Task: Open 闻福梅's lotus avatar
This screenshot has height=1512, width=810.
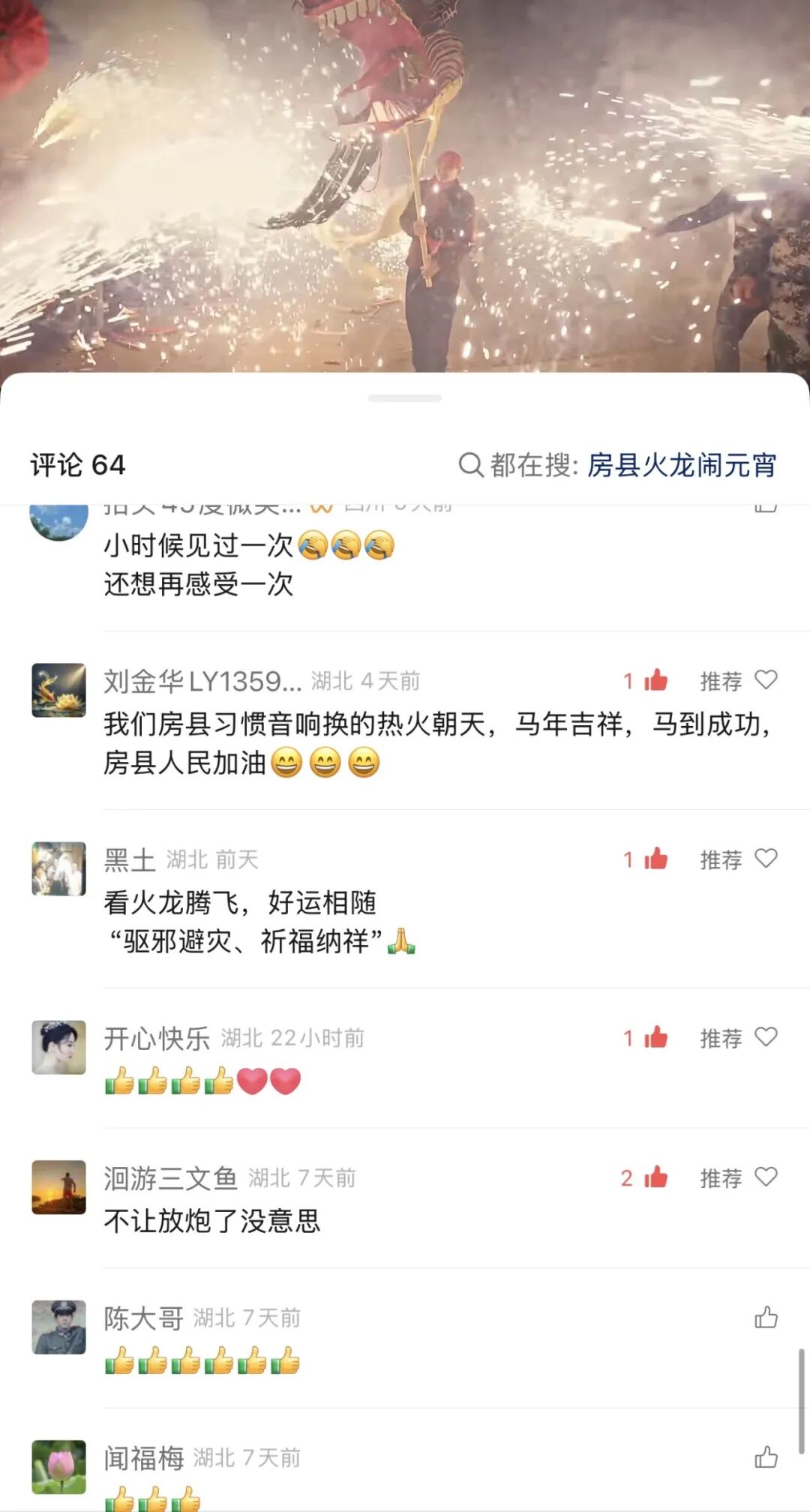Action: tap(58, 1467)
